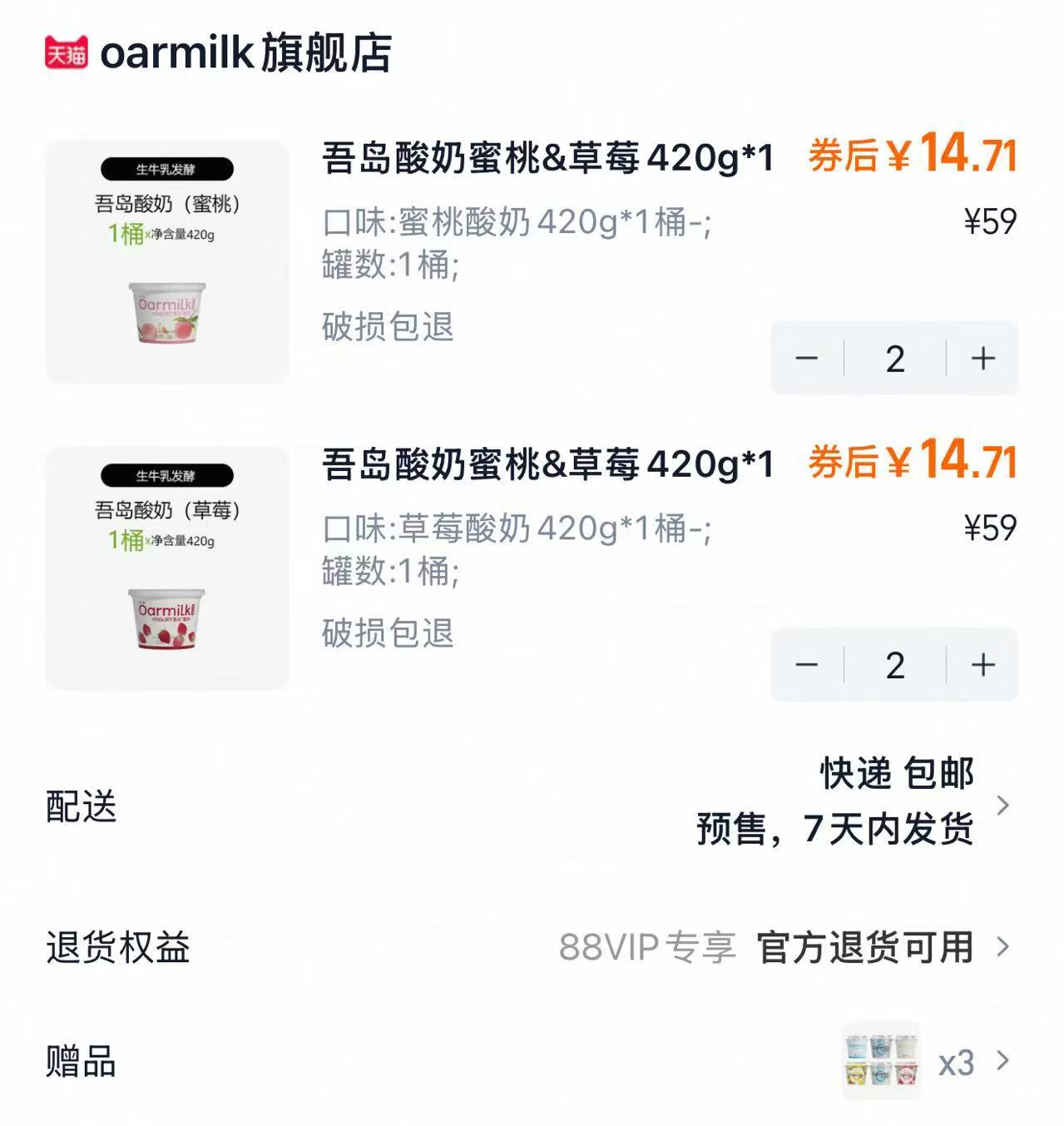Increase strawberry yogurt quantity with plus icon
The width and height of the screenshot is (1064, 1126).
pos(982,664)
